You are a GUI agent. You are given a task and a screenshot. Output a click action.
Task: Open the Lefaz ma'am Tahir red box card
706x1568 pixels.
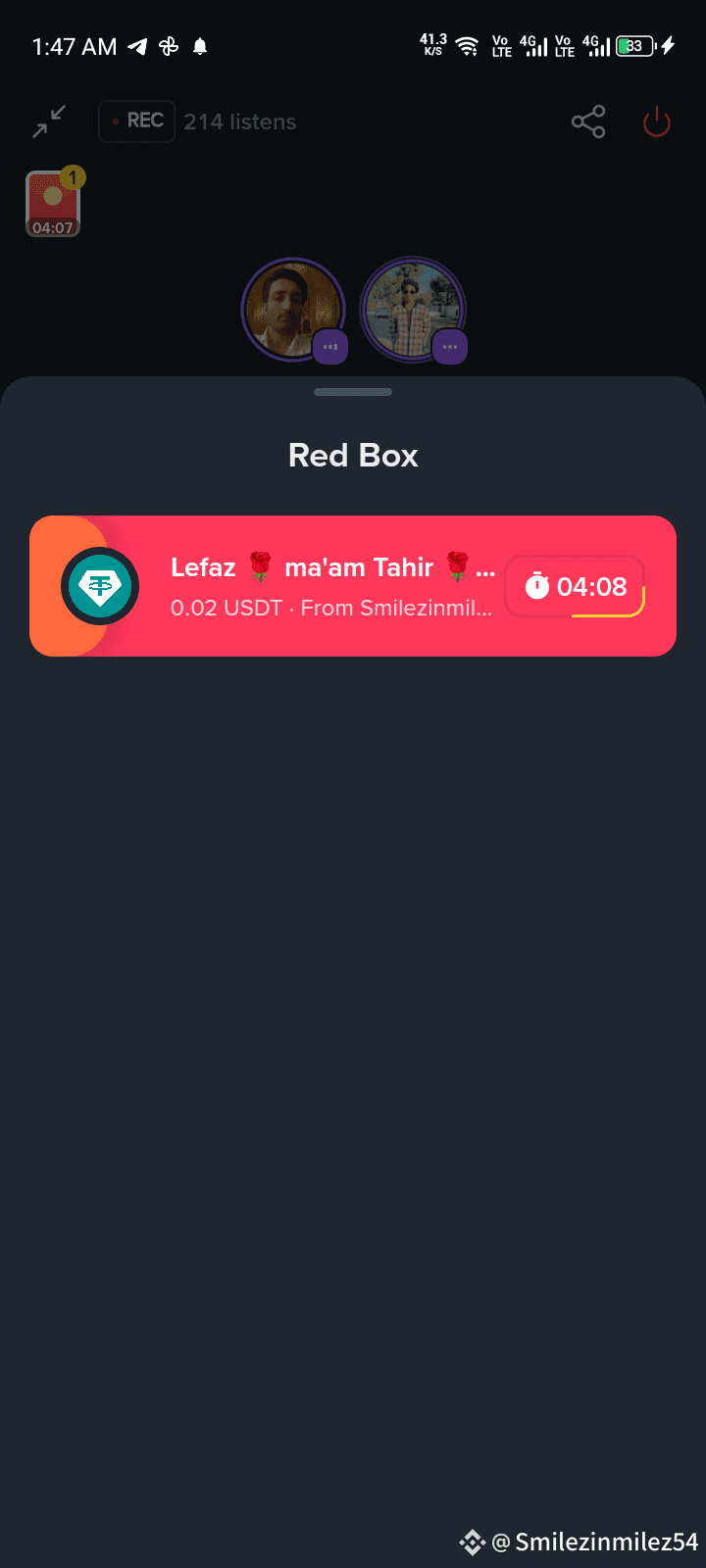tap(353, 586)
